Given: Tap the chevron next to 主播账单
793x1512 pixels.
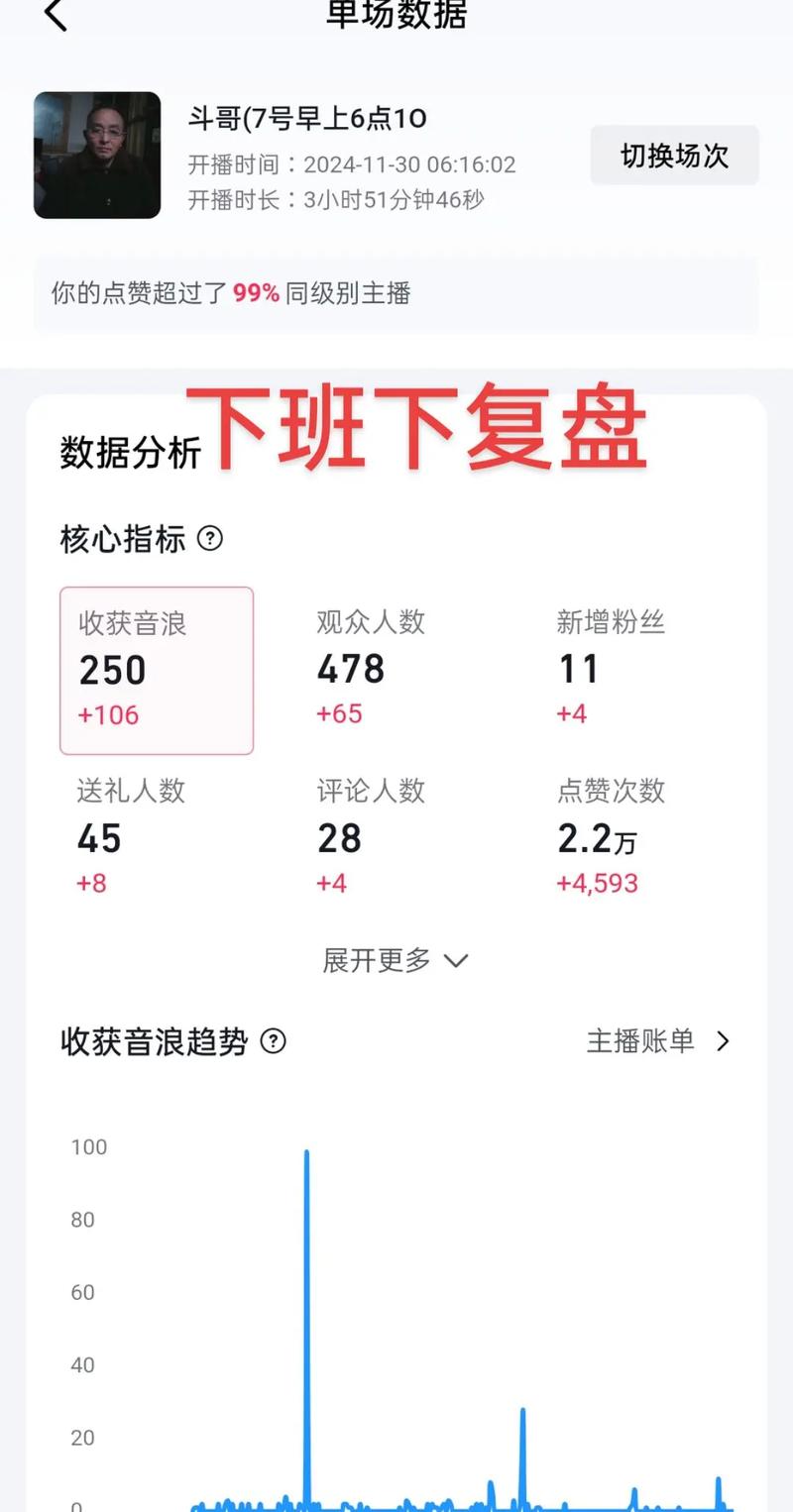Looking at the screenshot, I should tap(724, 1042).
